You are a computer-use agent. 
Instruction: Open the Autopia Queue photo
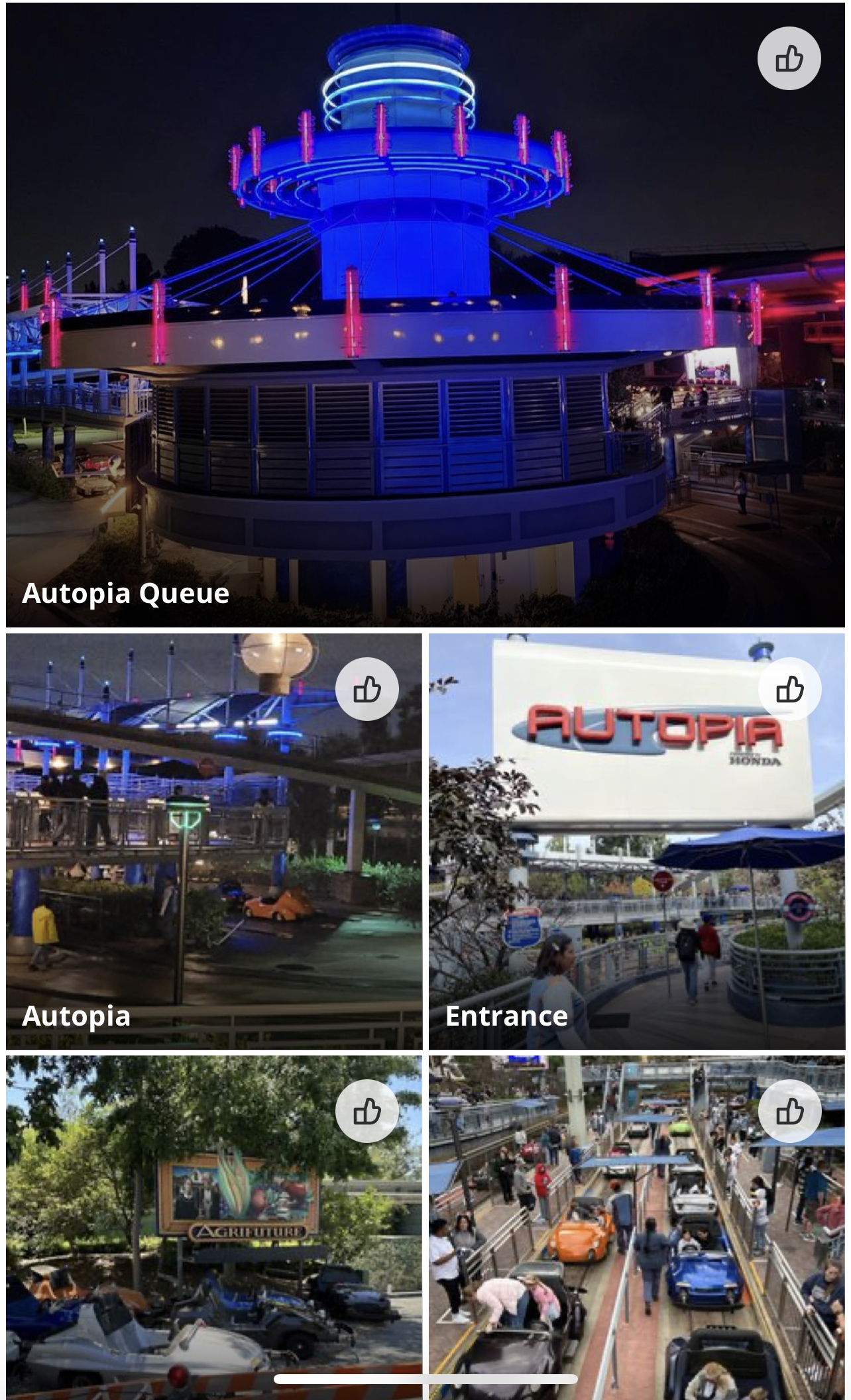click(x=425, y=315)
